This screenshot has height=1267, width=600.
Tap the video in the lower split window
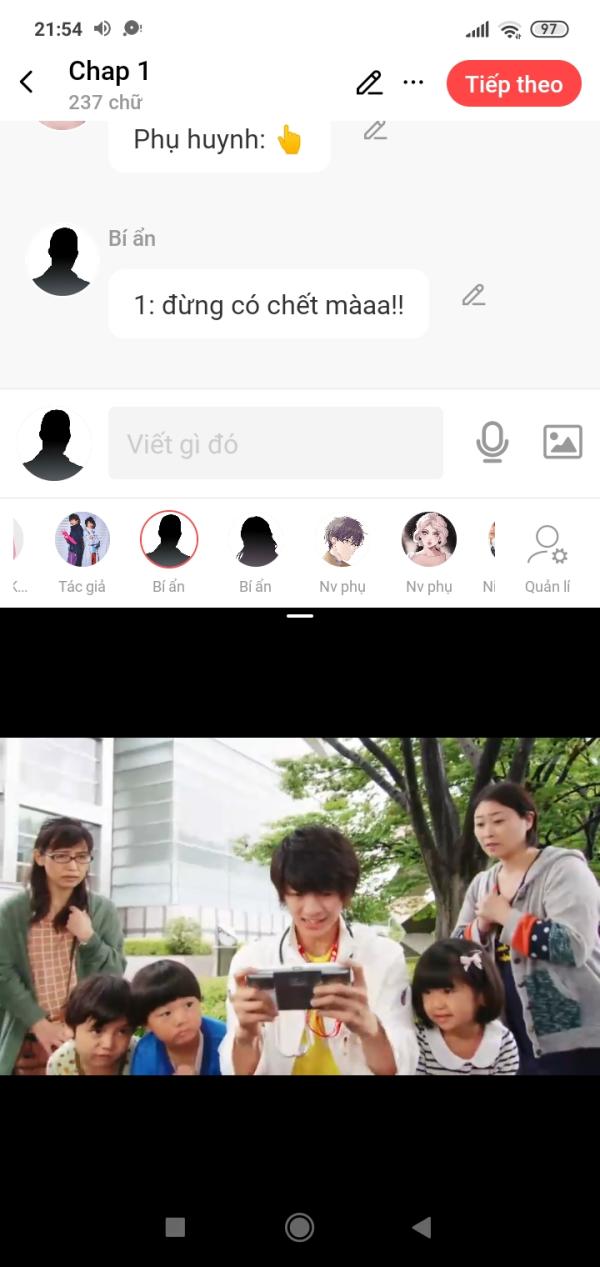click(x=300, y=906)
